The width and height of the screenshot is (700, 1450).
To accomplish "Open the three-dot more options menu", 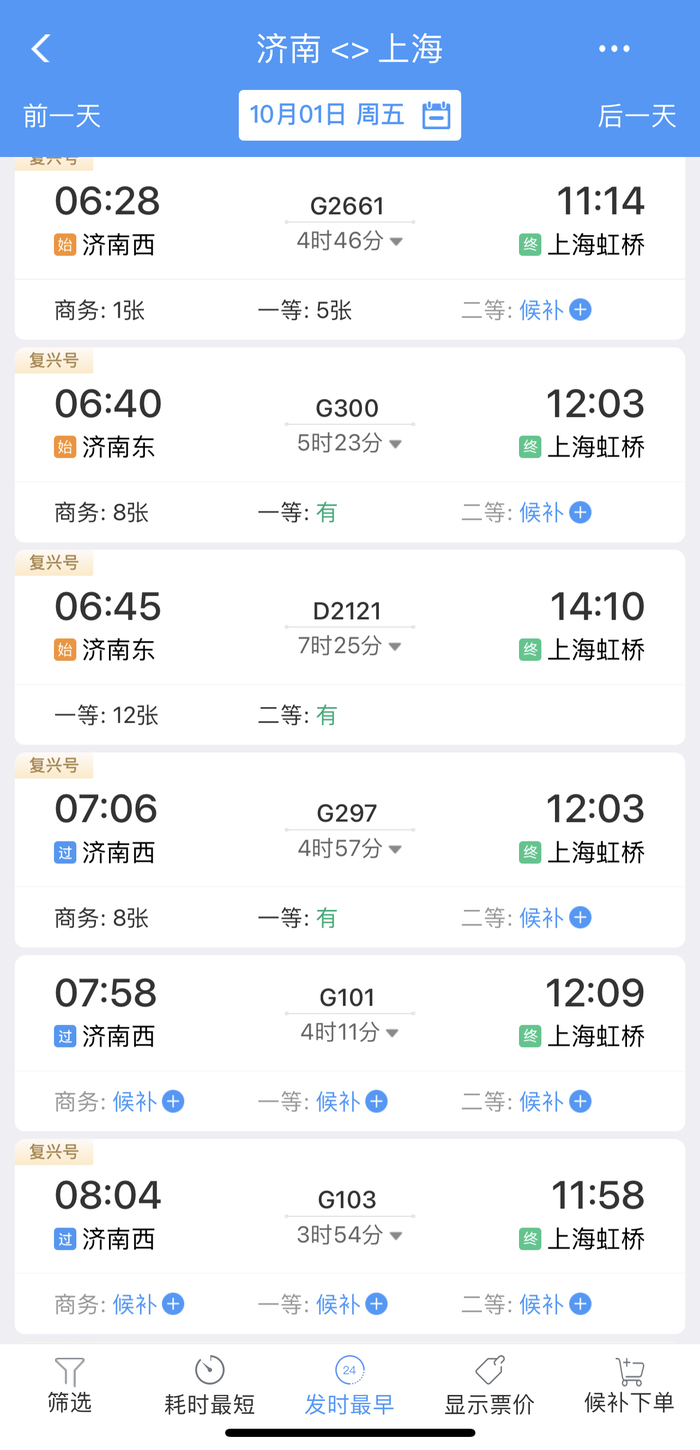I will point(614,48).
